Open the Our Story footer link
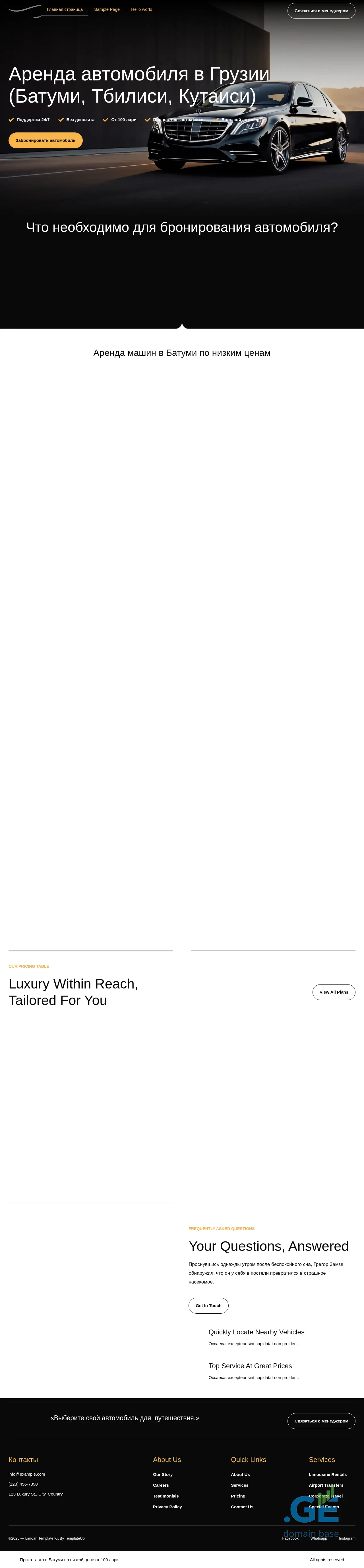Screen dimensions: 364x1568 coord(163,1474)
